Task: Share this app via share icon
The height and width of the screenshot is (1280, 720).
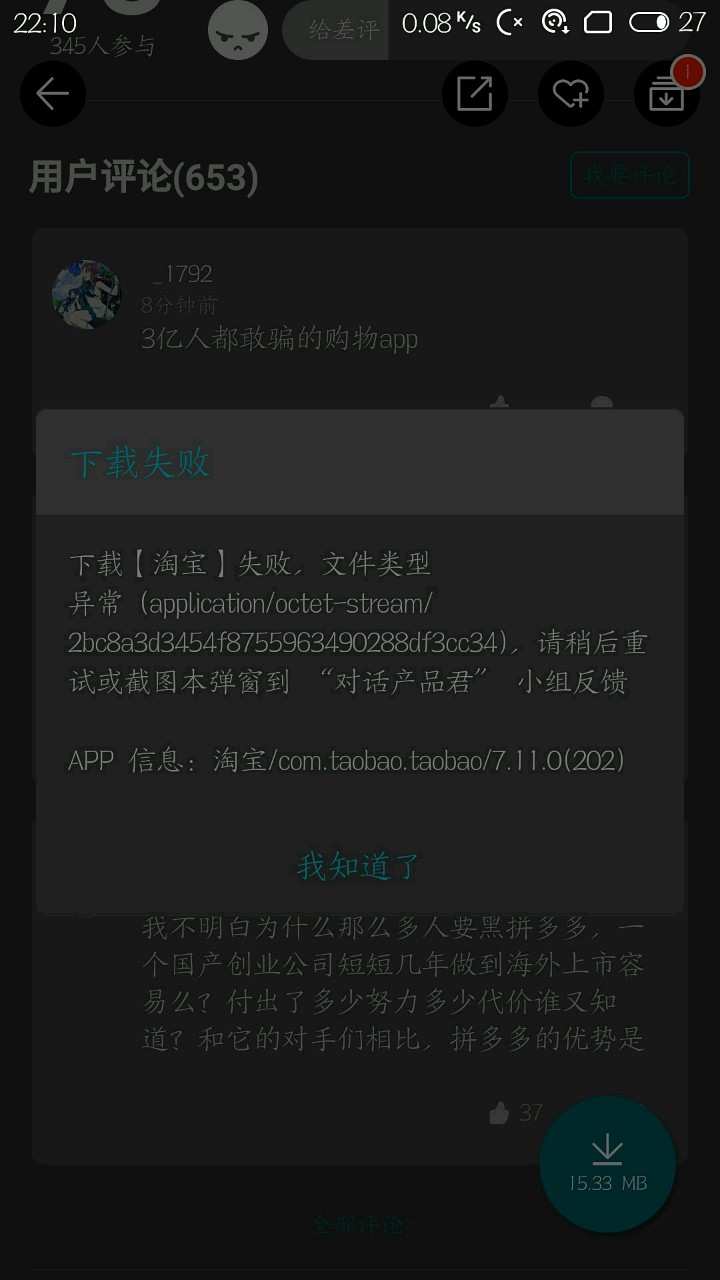Action: [x=474, y=94]
